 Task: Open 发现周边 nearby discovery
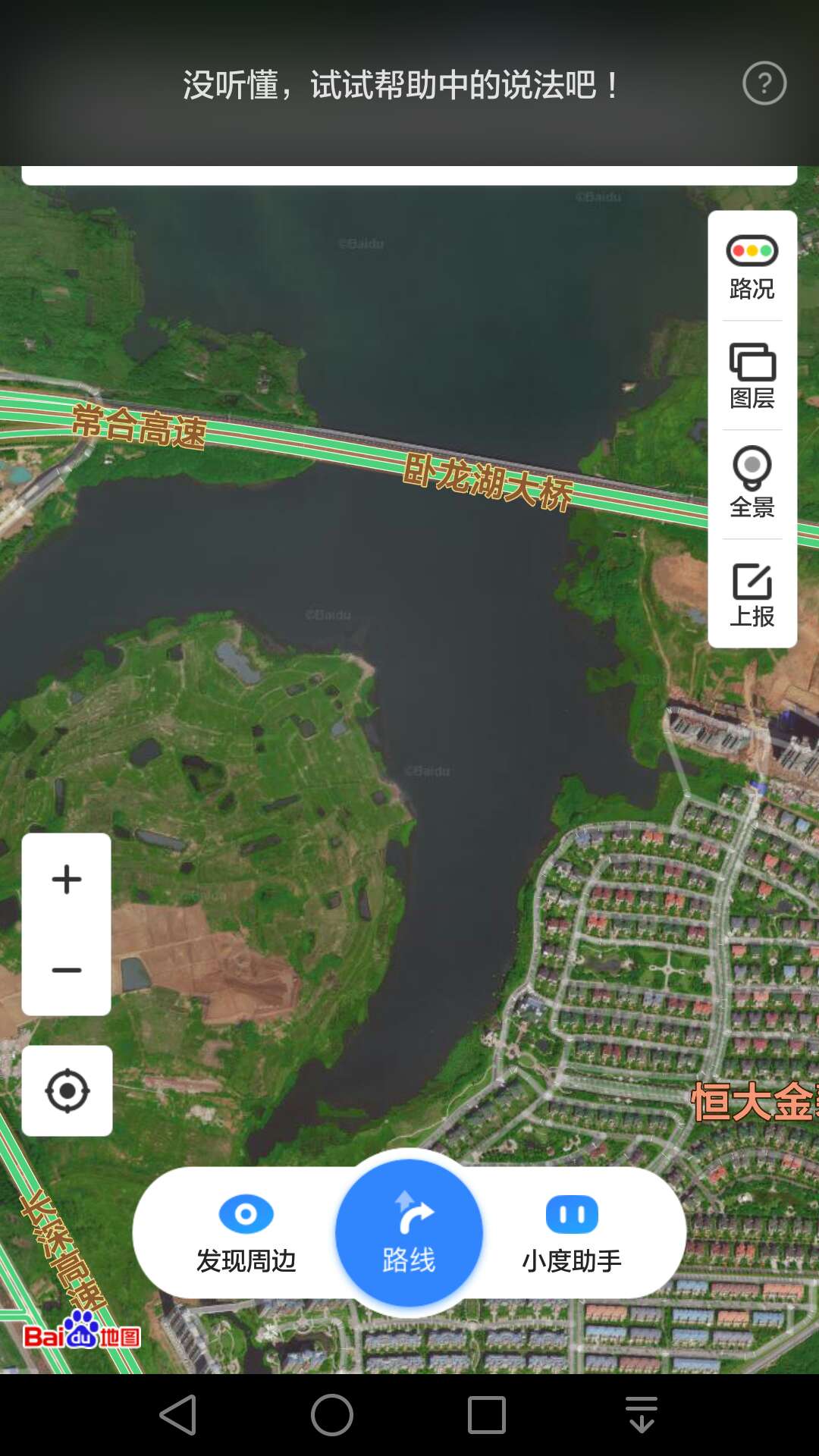click(246, 1234)
